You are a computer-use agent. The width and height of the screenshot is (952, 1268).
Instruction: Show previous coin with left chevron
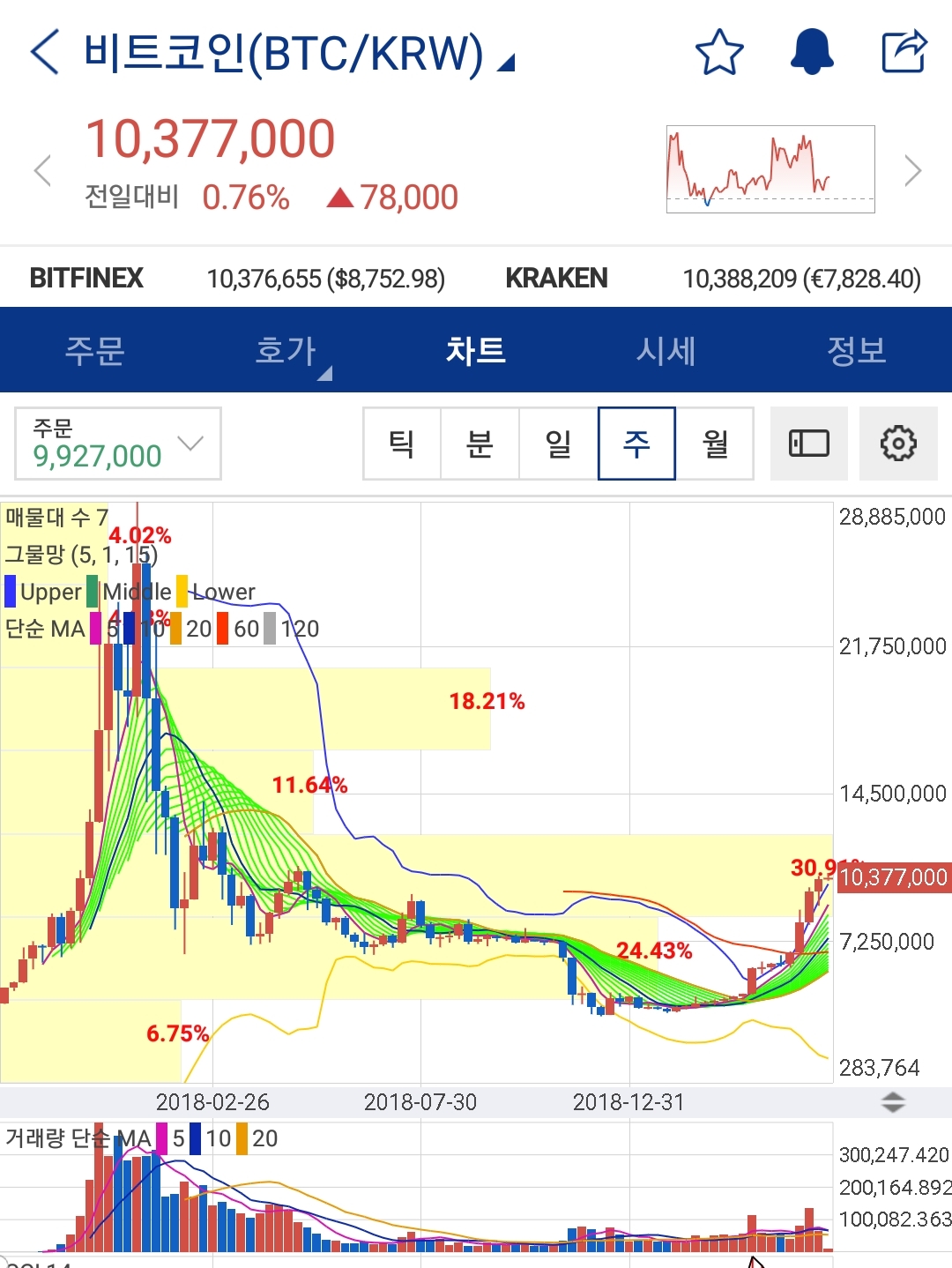click(x=42, y=170)
